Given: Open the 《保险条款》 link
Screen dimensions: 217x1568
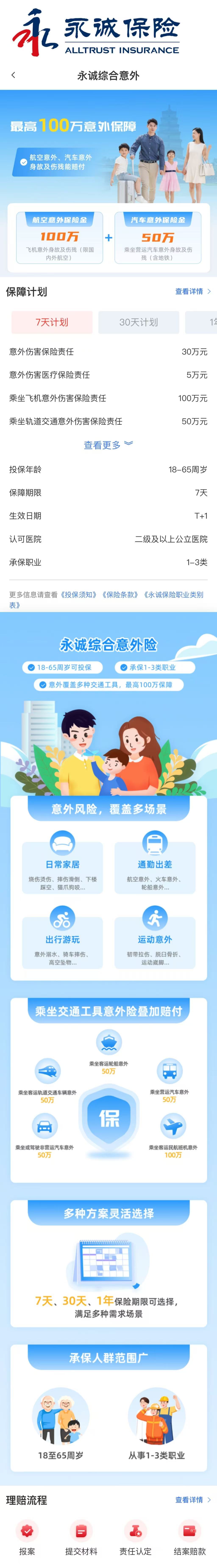Looking at the screenshot, I should [120, 595].
